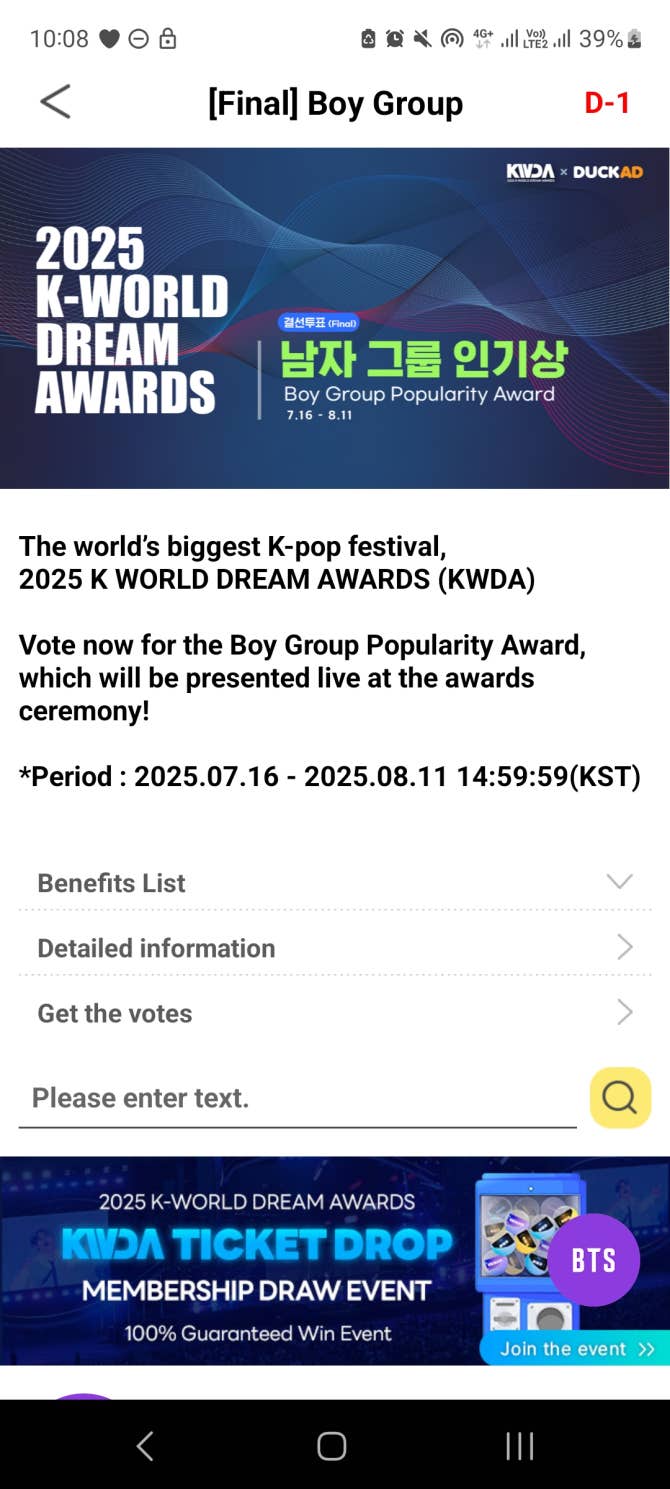Image resolution: width=670 pixels, height=1489 pixels.
Task: Go back using the header arrow
Action: [x=55, y=102]
